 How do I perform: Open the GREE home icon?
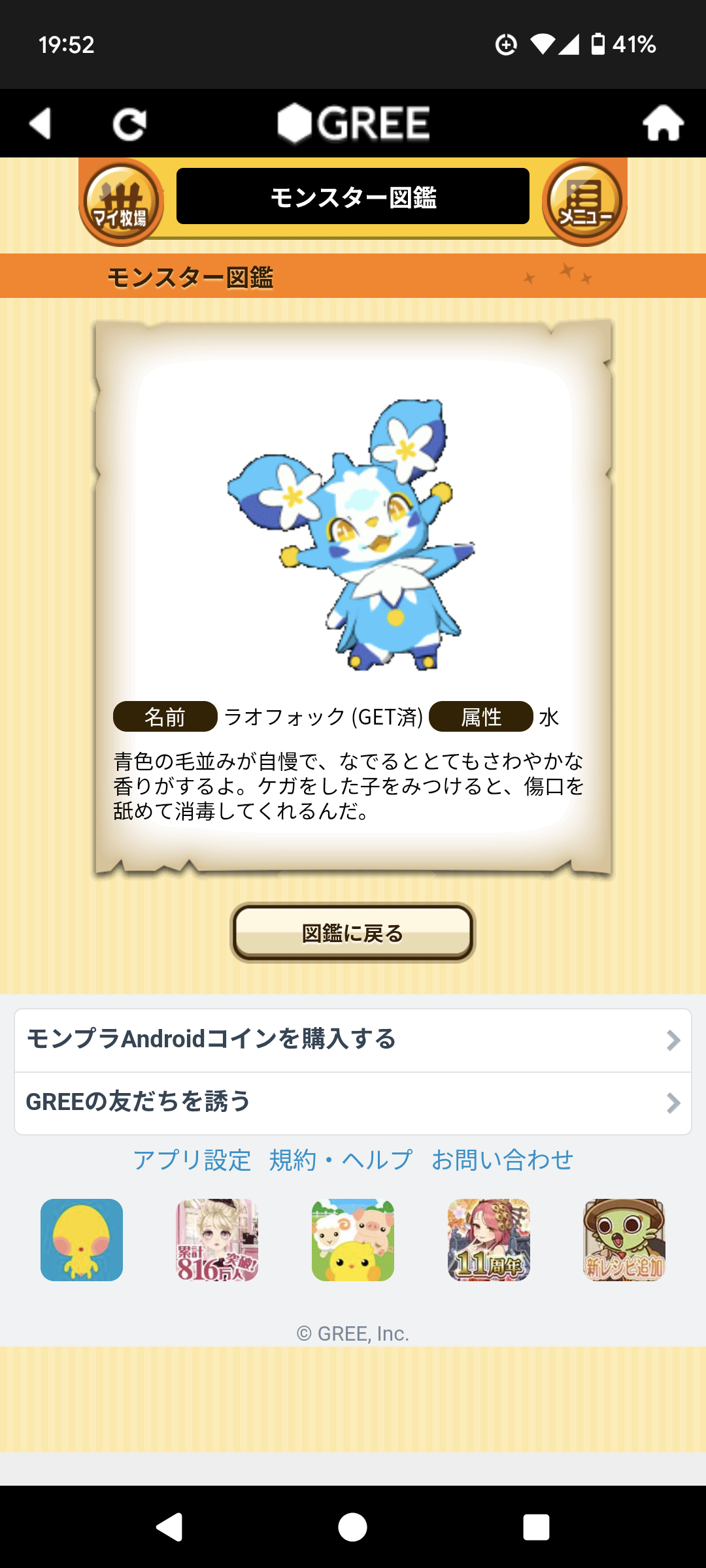[x=663, y=123]
